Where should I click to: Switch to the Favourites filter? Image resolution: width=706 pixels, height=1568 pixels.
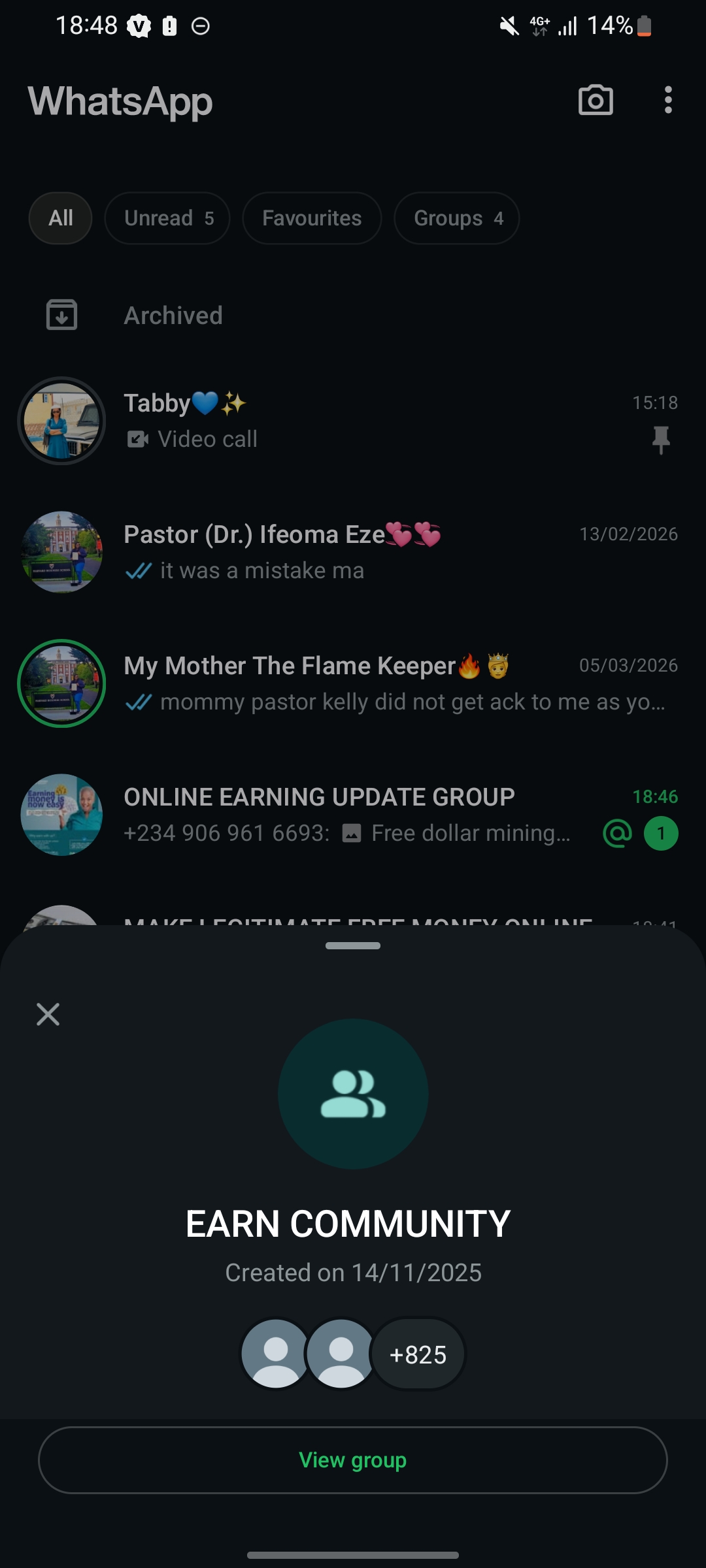point(312,218)
